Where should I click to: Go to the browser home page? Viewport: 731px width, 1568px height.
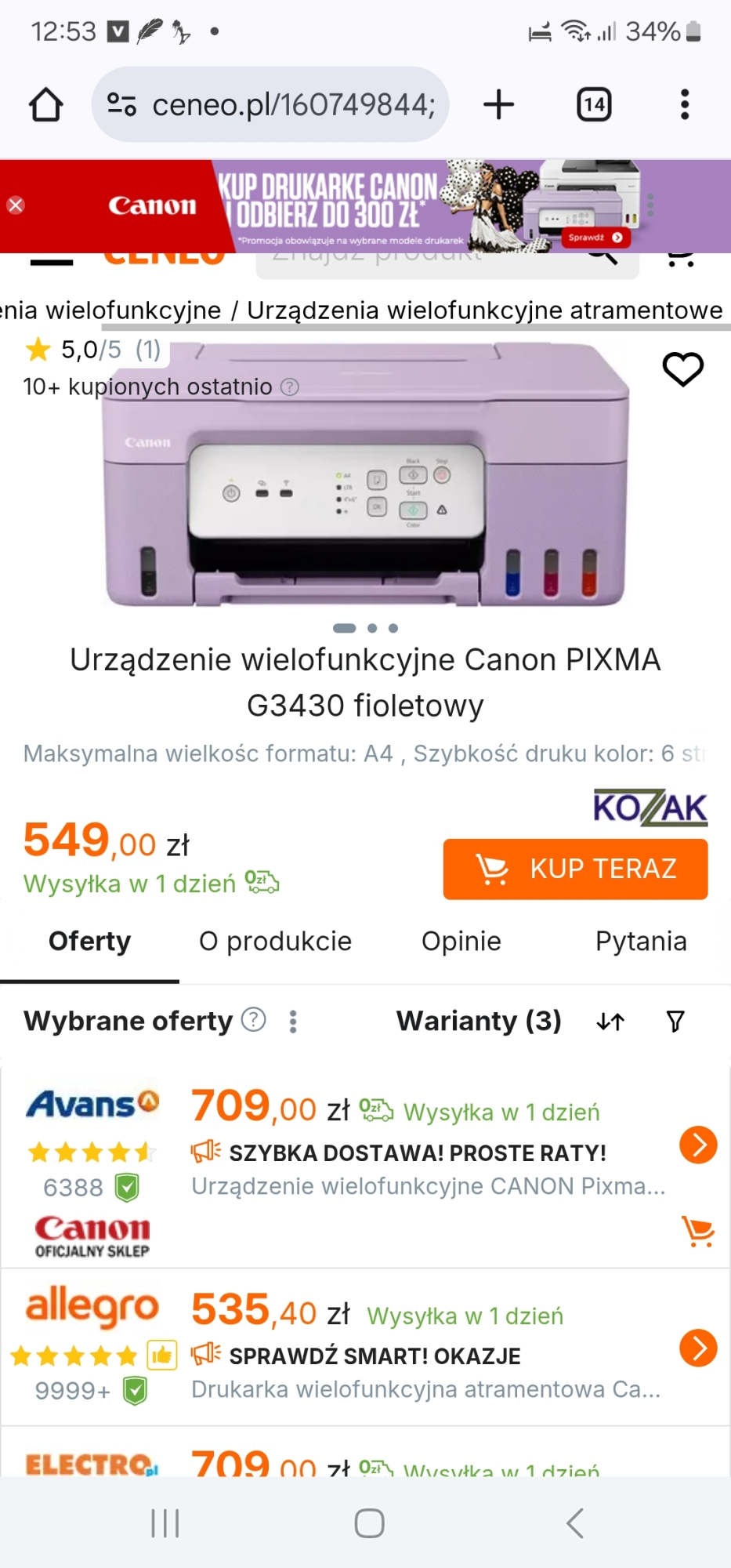(x=45, y=104)
